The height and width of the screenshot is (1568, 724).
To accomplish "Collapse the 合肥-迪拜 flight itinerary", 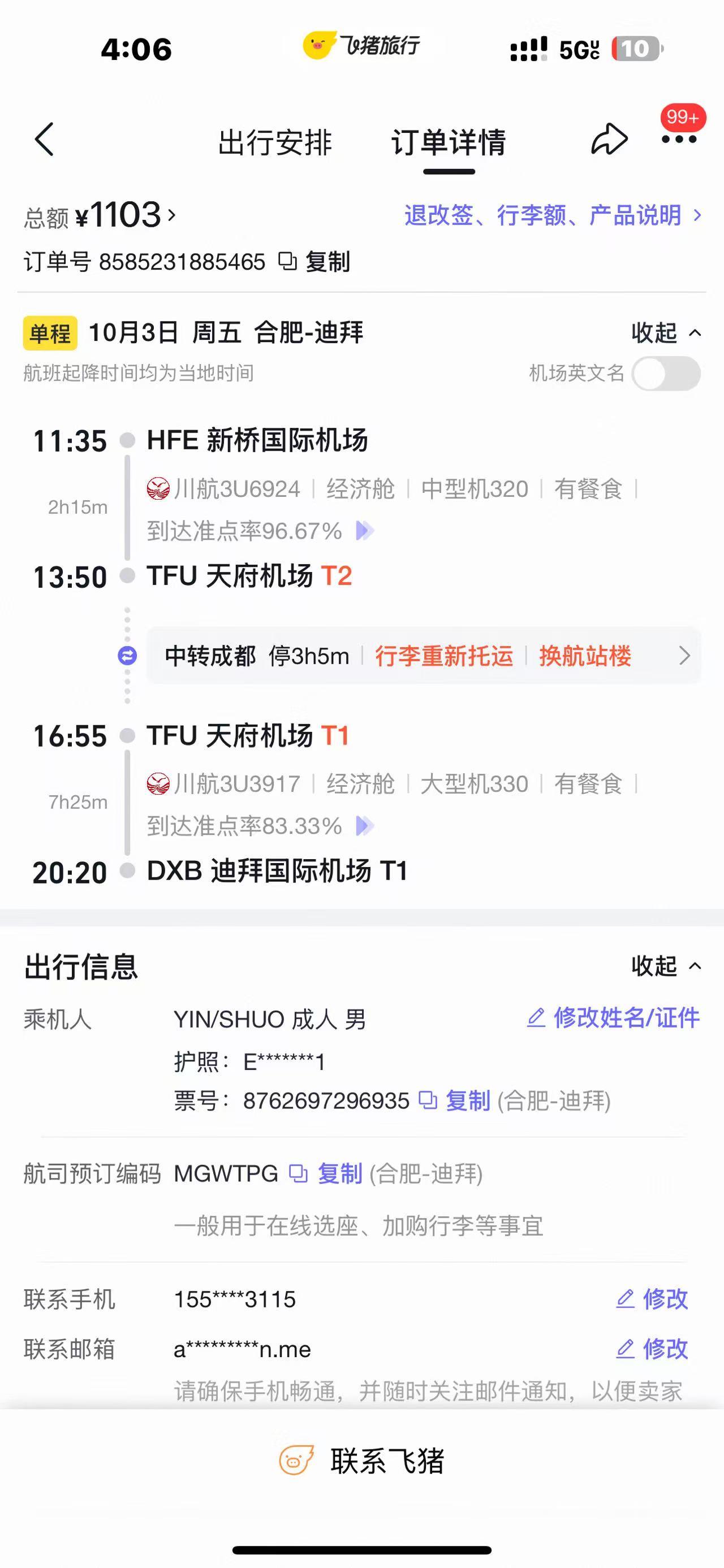I will tap(666, 333).
